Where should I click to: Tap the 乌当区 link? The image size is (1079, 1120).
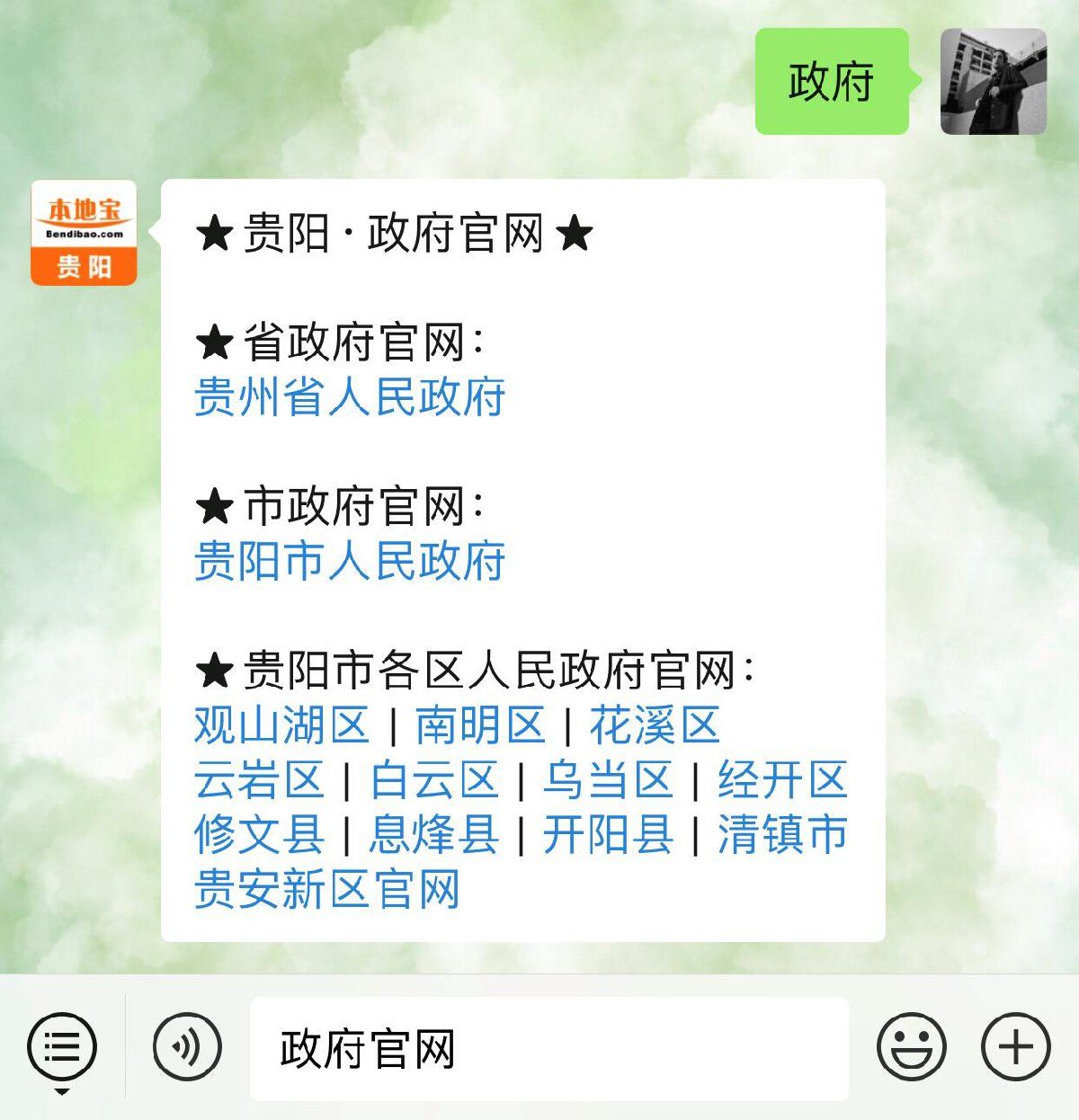(x=608, y=780)
